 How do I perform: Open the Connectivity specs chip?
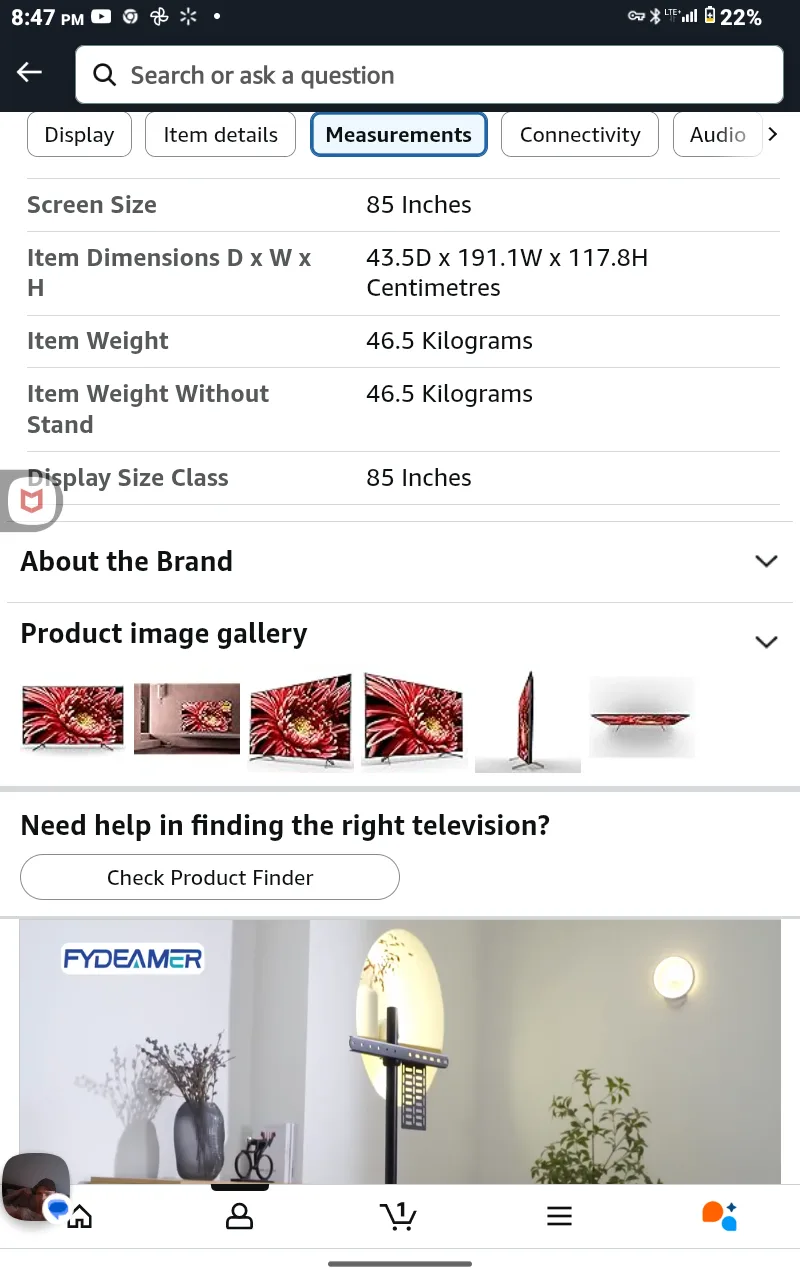pyautogui.click(x=579, y=135)
